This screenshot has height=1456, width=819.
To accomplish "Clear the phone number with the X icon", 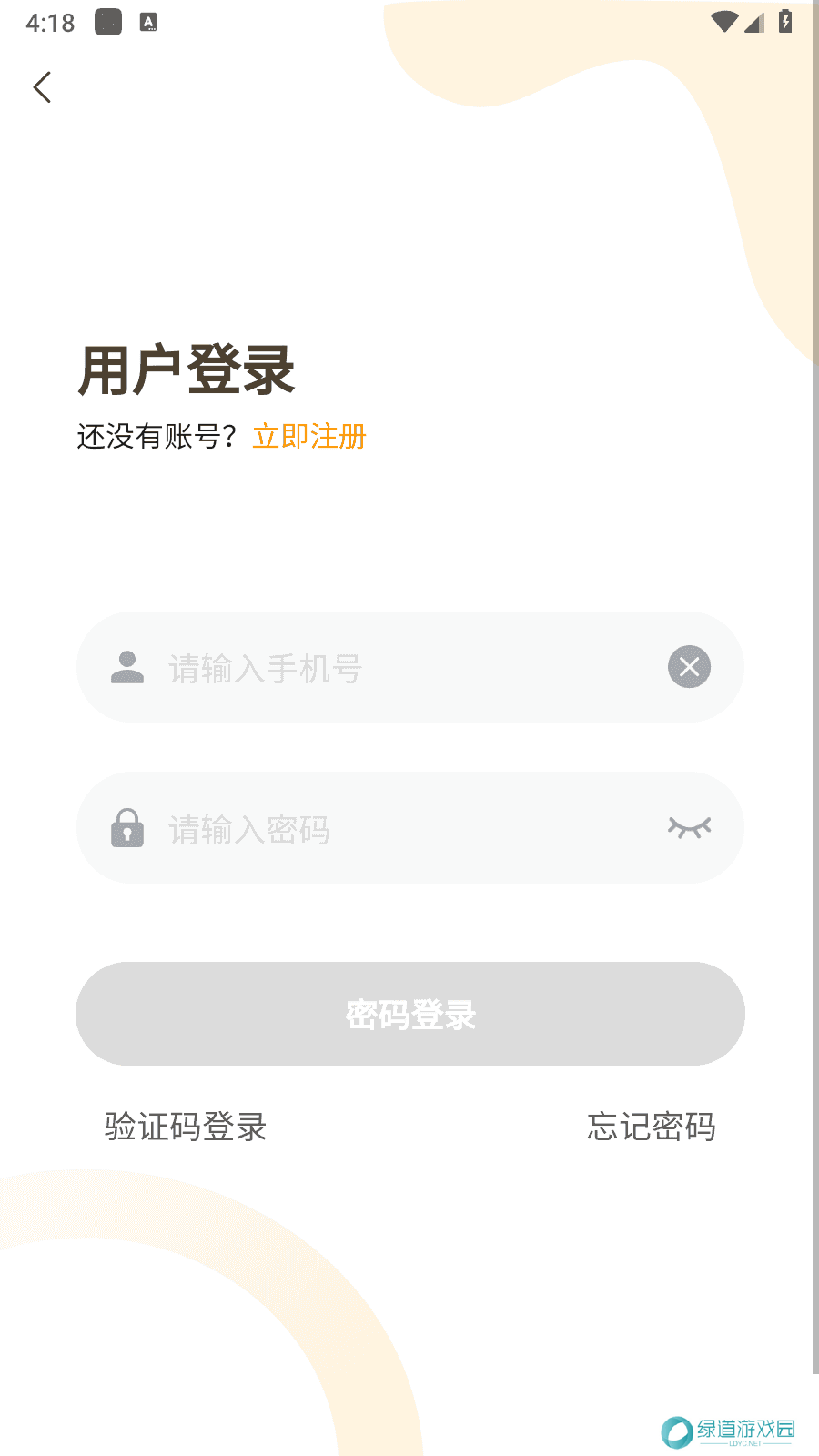I will coord(688,666).
